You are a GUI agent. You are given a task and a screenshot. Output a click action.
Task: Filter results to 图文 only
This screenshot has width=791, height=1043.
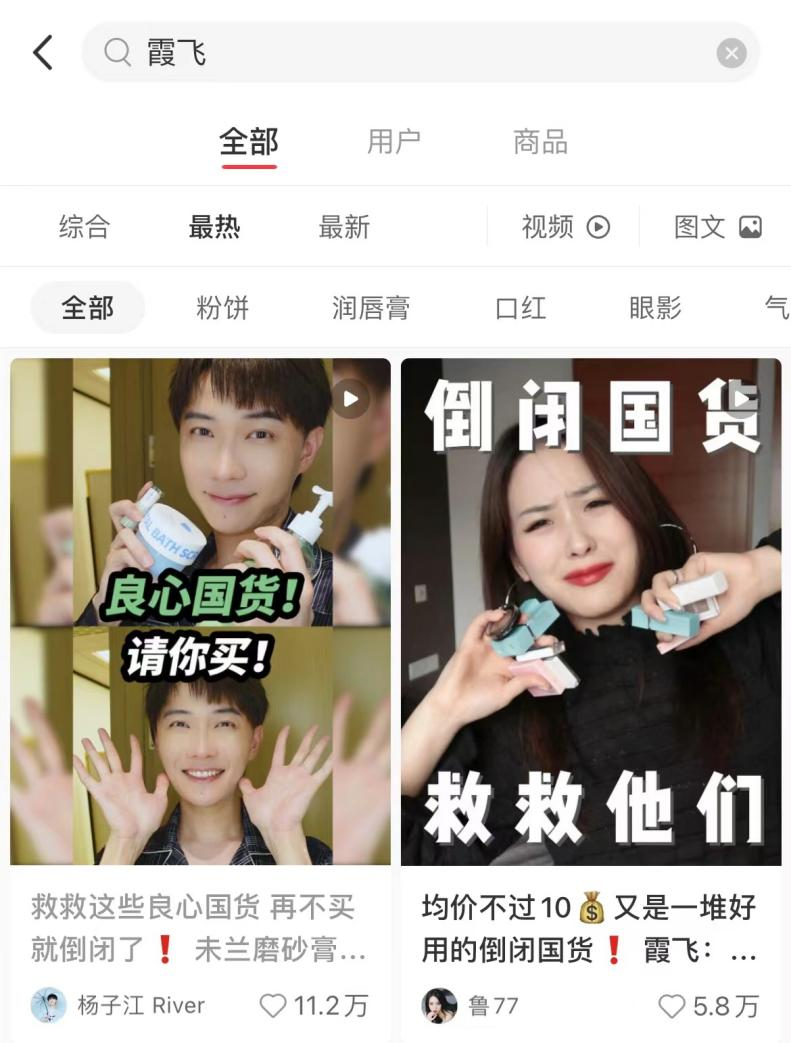pos(717,227)
